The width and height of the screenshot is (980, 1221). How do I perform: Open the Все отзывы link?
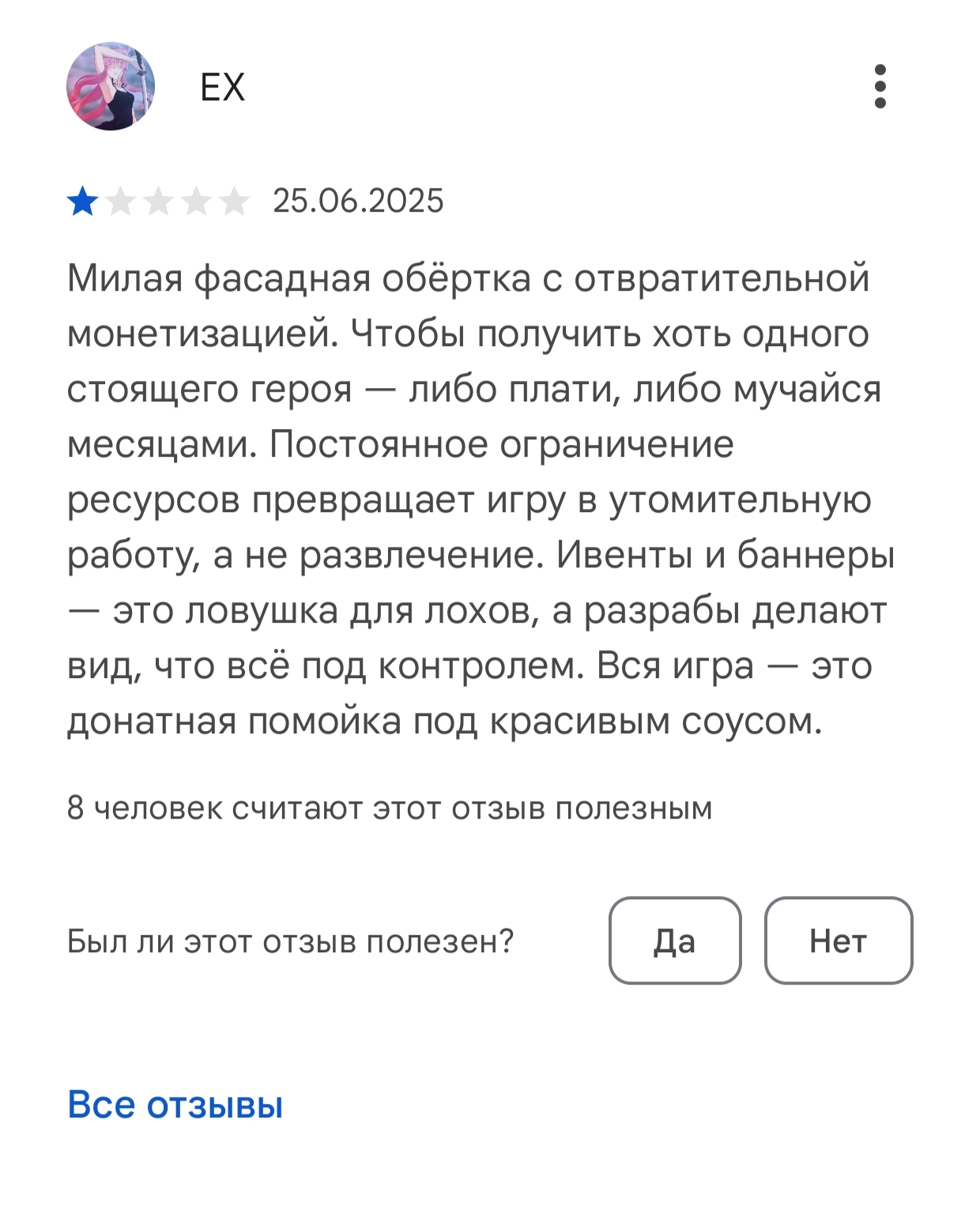pyautogui.click(x=175, y=1104)
